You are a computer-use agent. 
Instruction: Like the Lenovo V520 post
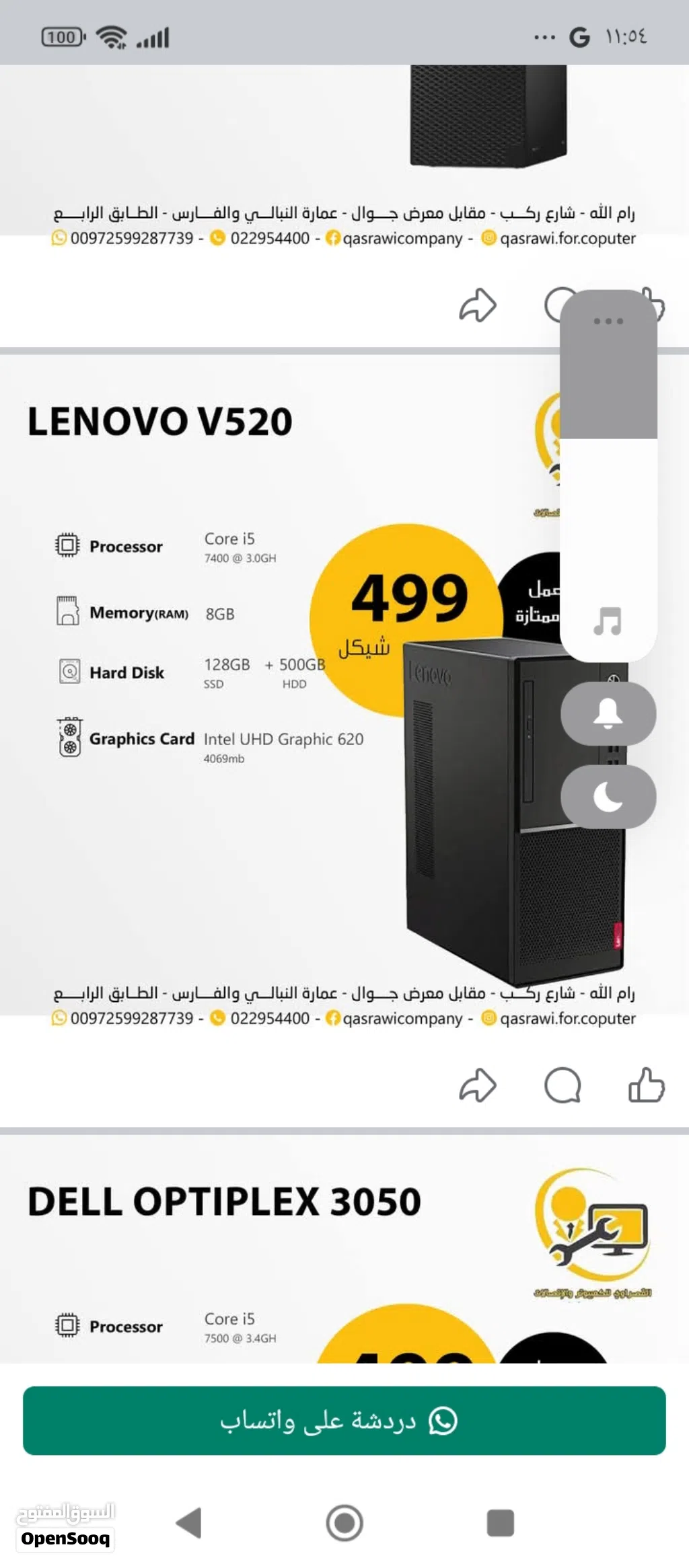pos(647,1085)
